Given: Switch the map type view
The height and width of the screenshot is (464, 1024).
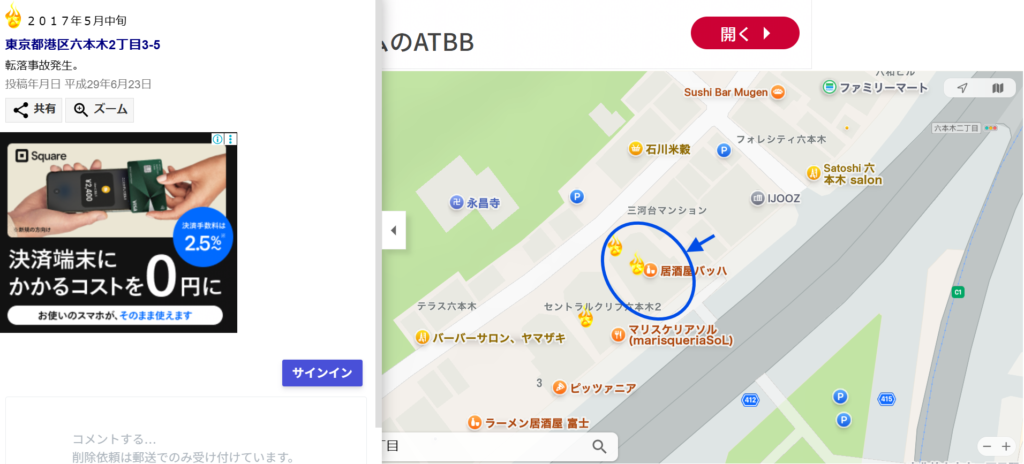Looking at the screenshot, I should (997, 88).
